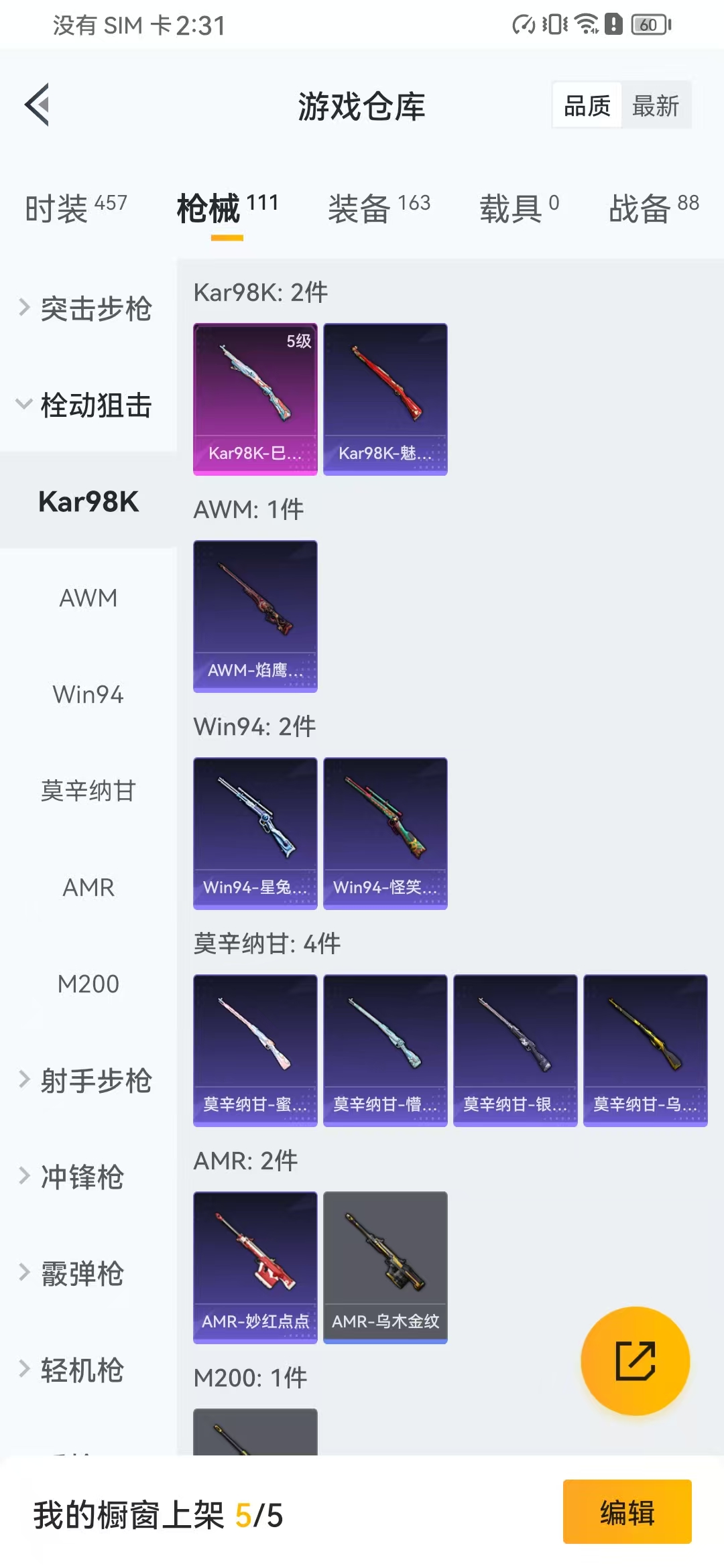The height and width of the screenshot is (1568, 724).
Task: Select AWM in the sidebar
Action: click(x=88, y=598)
